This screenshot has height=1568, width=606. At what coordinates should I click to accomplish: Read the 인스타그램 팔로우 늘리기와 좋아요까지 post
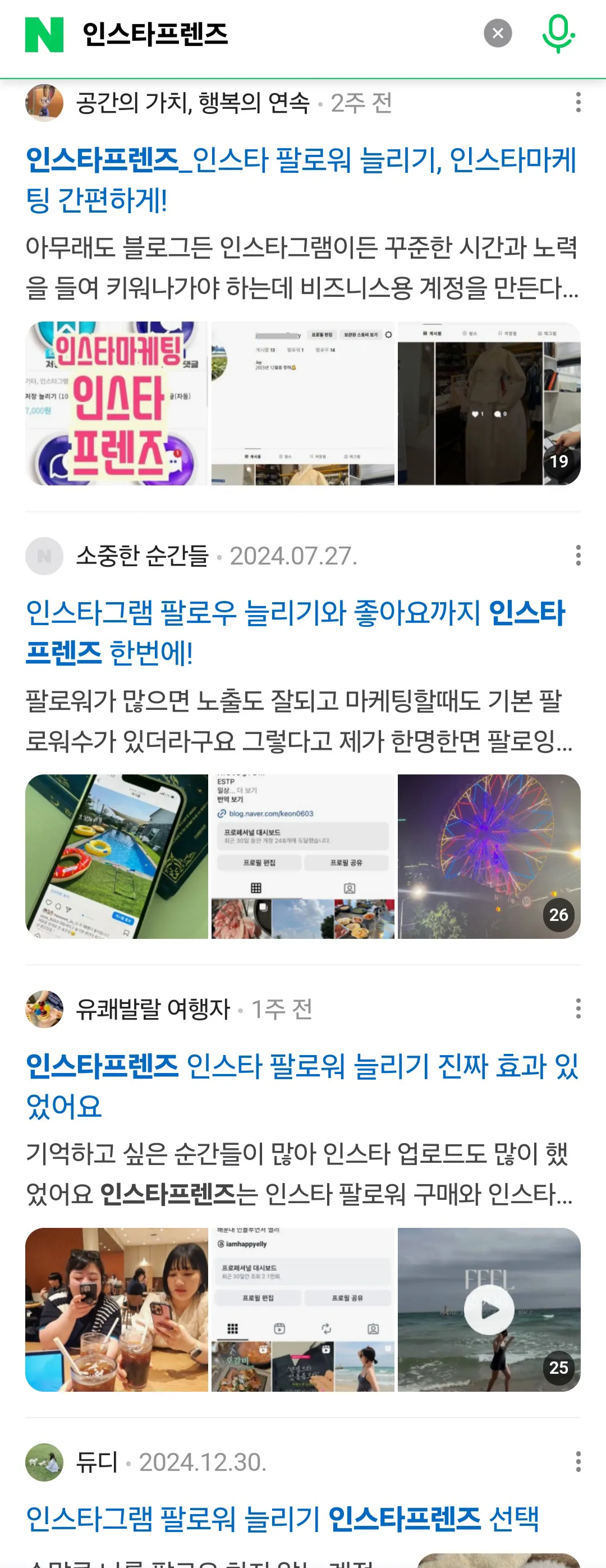[296, 632]
